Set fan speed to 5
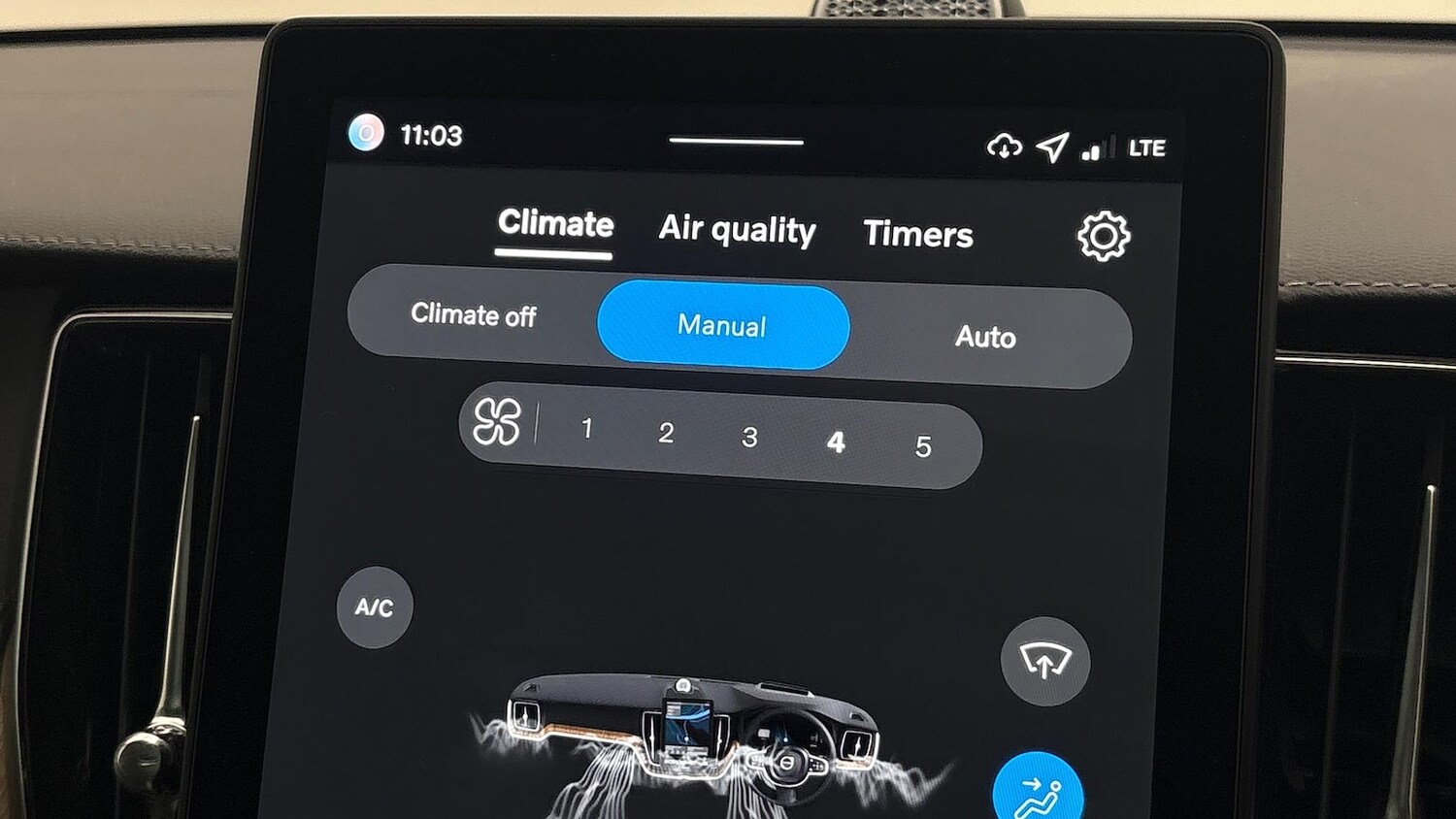 coord(923,446)
